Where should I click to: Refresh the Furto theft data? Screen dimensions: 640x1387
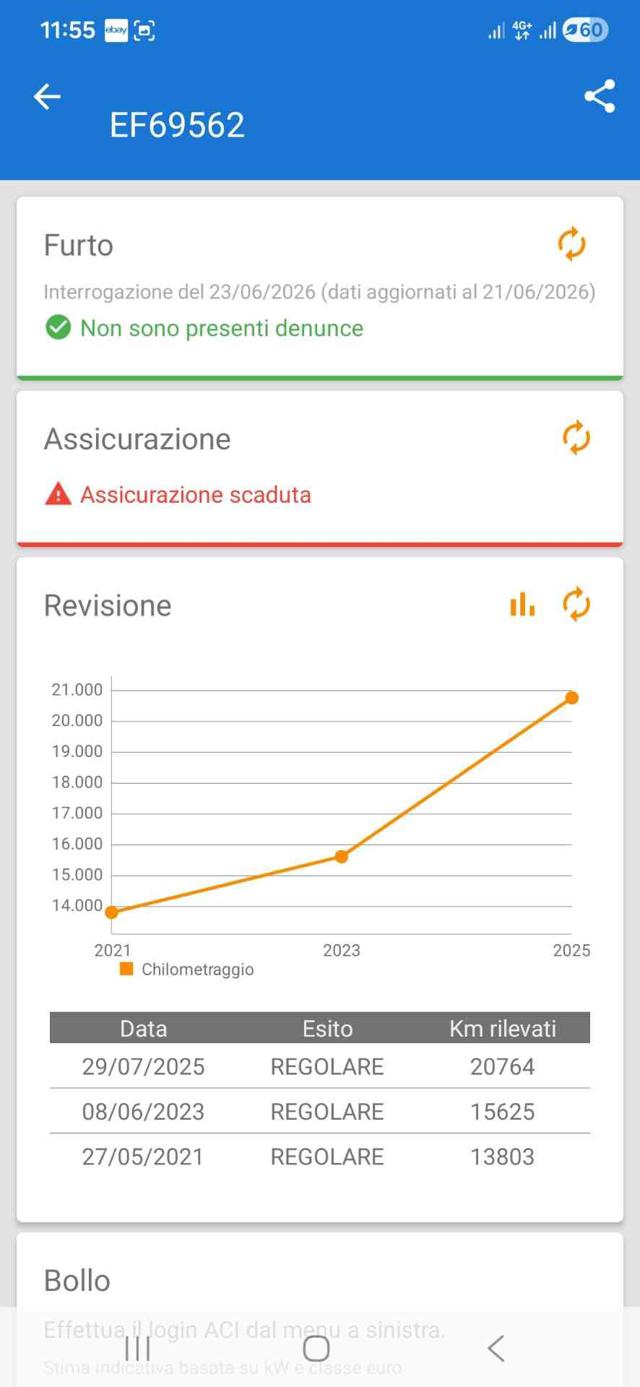572,244
